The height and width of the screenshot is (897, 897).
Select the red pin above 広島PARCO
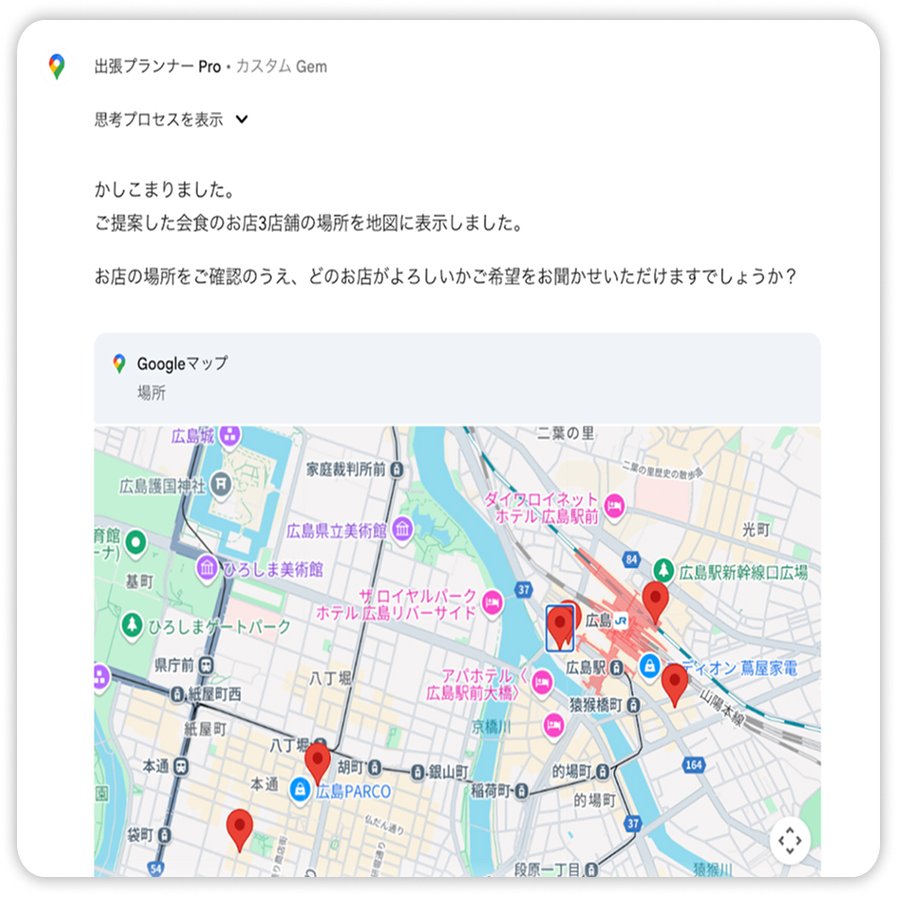tap(317, 762)
